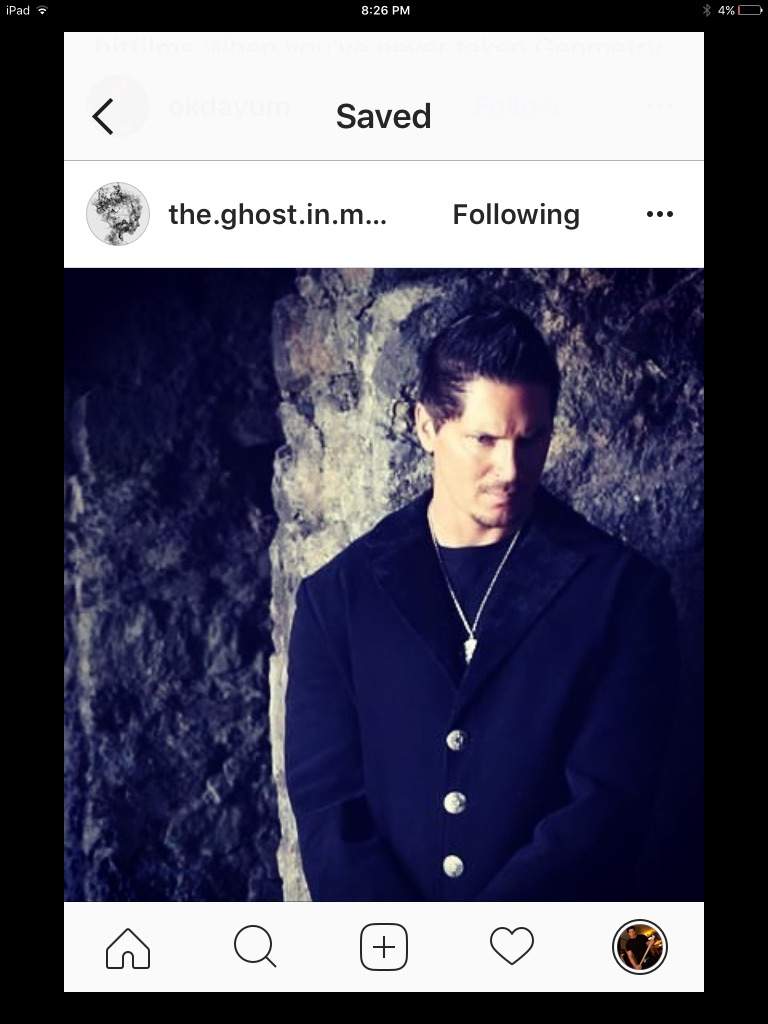This screenshot has width=768, height=1024.
Task: Open the.ghost.in.m... profile avatar
Action: (118, 214)
